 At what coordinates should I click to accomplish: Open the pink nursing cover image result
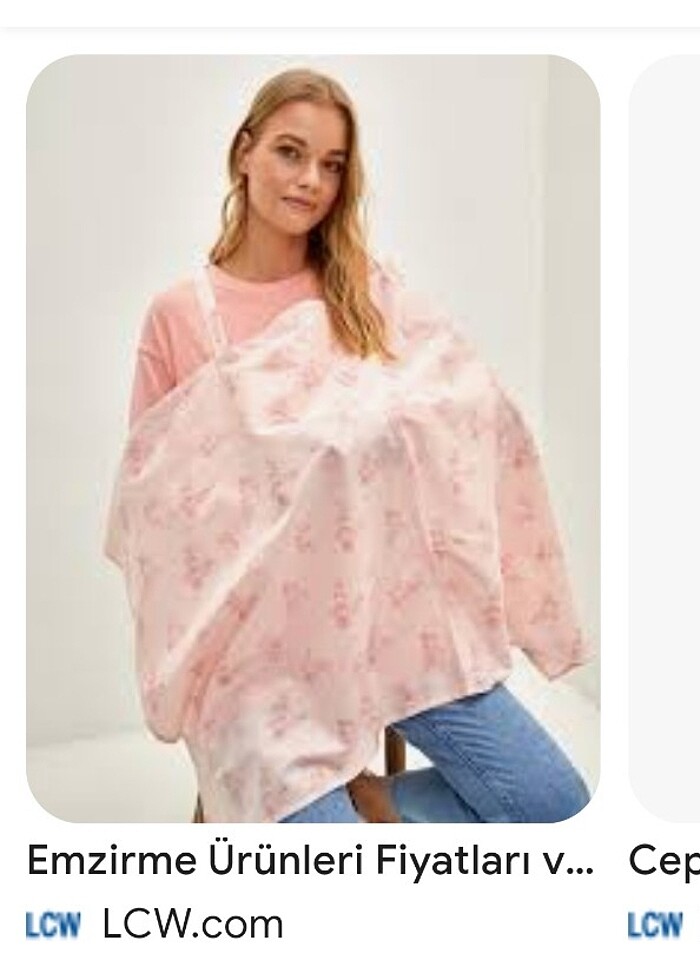tap(312, 438)
